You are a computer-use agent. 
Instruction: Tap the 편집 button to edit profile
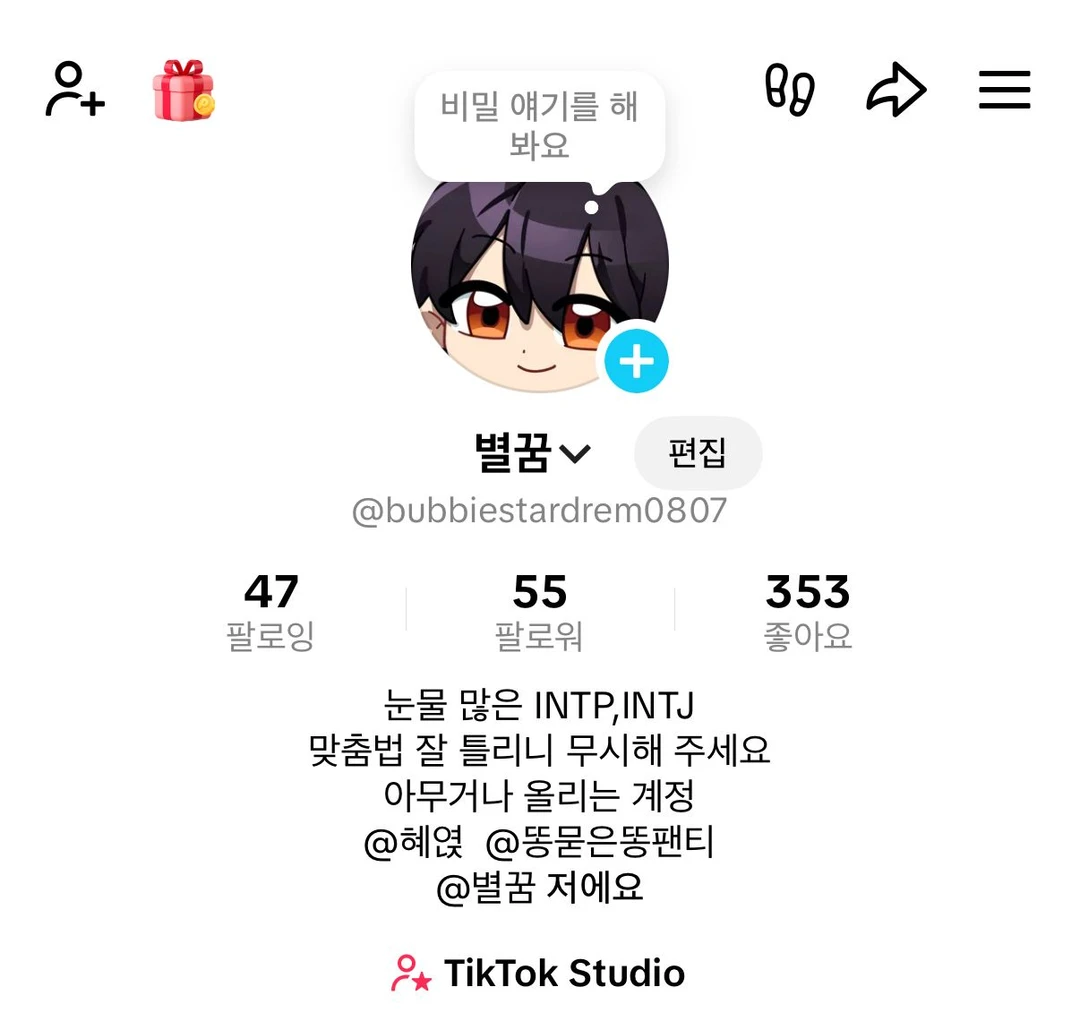[x=698, y=453]
